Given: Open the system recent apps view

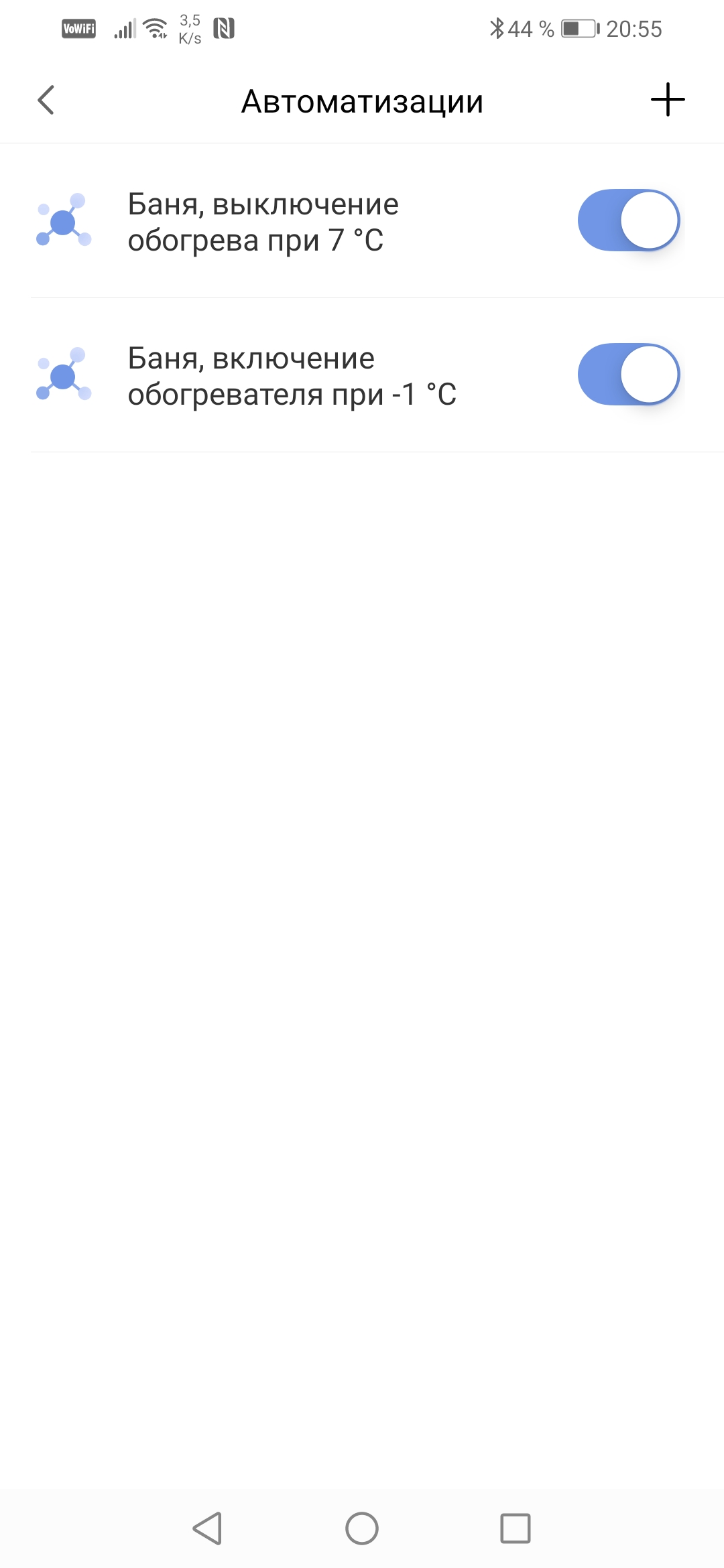Looking at the screenshot, I should click(x=516, y=1528).
